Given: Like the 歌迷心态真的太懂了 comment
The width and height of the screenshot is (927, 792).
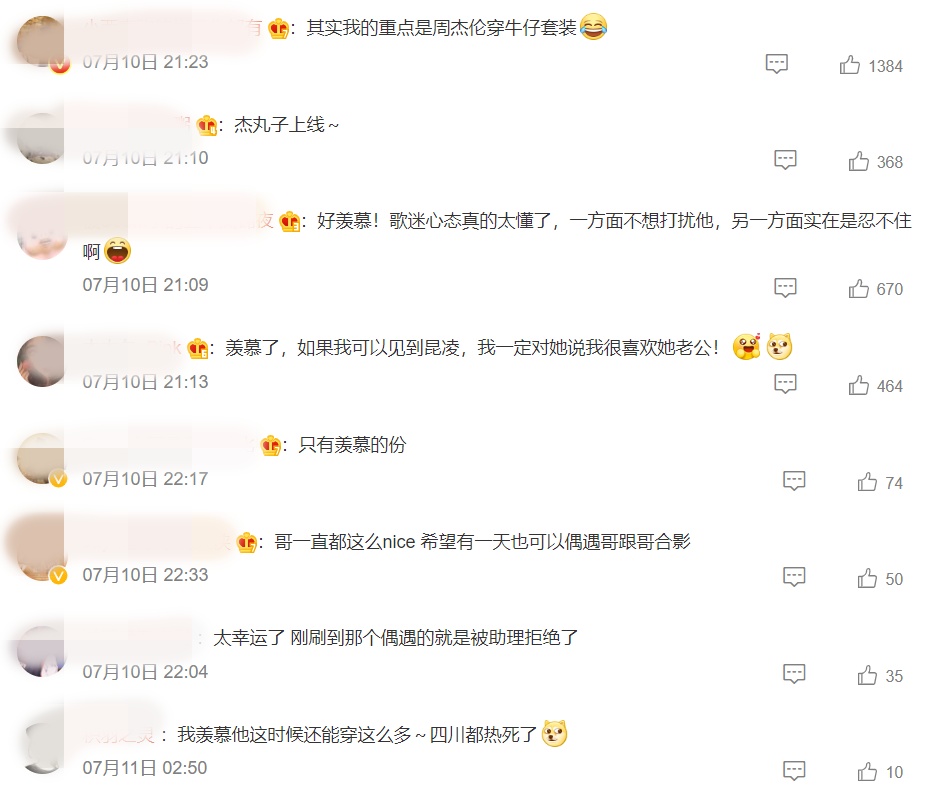Looking at the screenshot, I should point(858,289).
